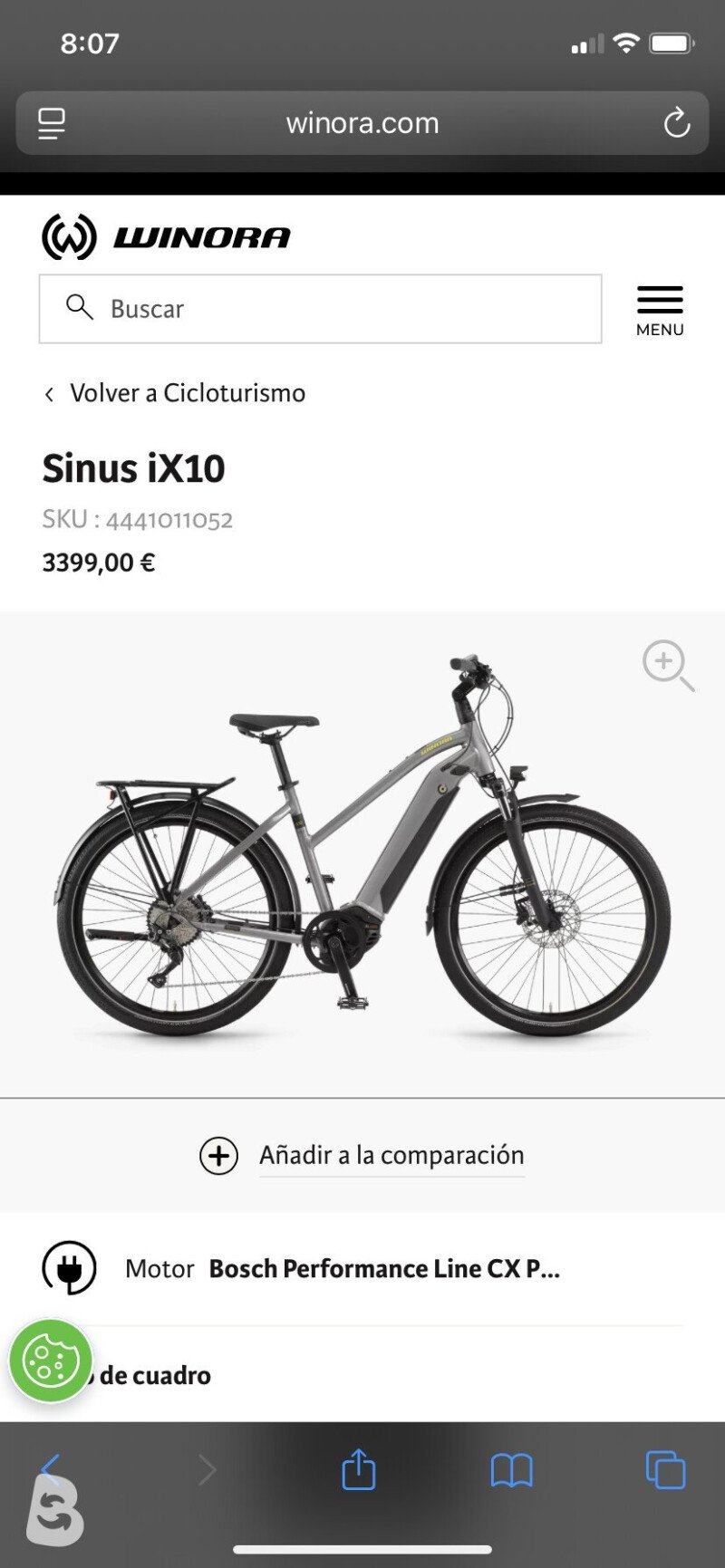The height and width of the screenshot is (1568, 725).
Task: Reload the current webpage
Action: 676,123
